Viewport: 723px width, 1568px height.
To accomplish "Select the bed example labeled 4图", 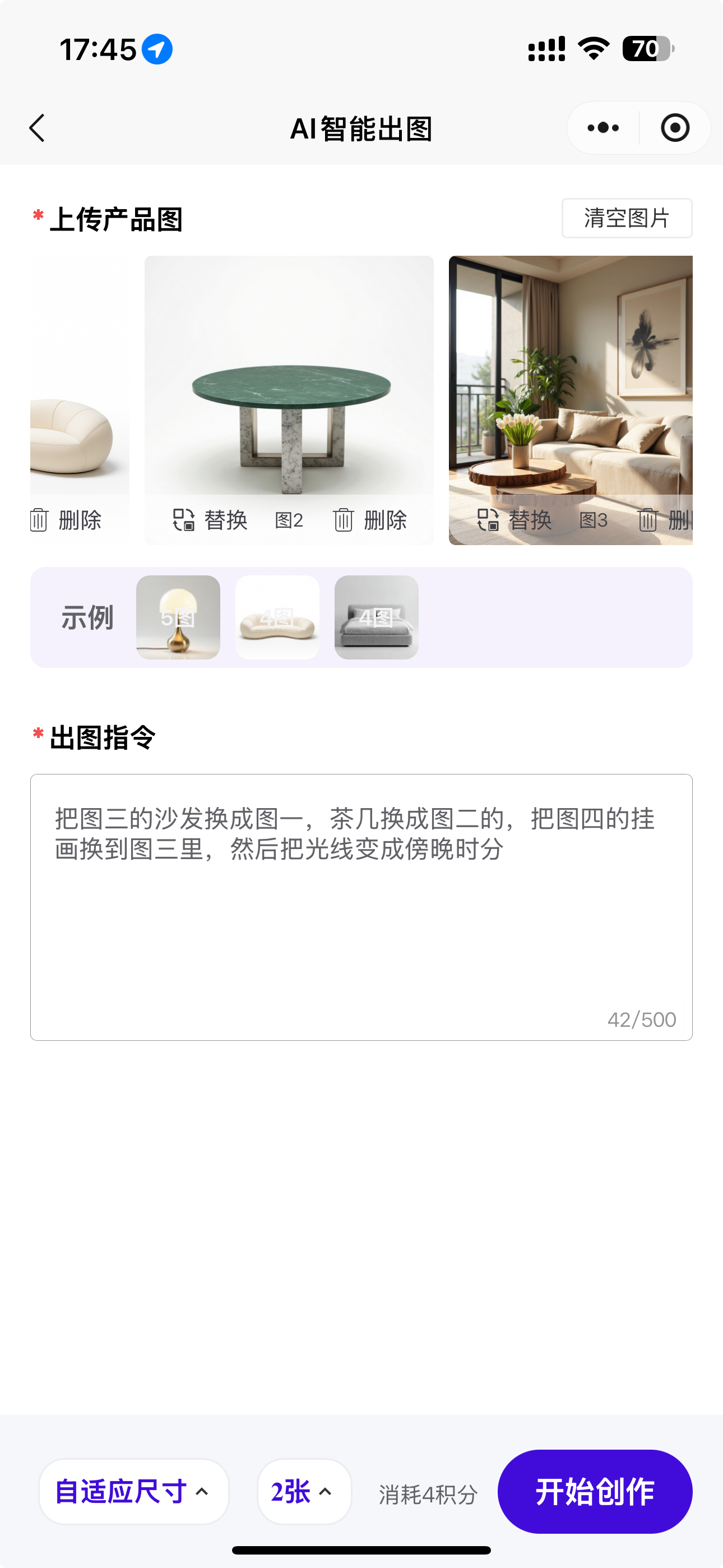I will pyautogui.click(x=376, y=617).
